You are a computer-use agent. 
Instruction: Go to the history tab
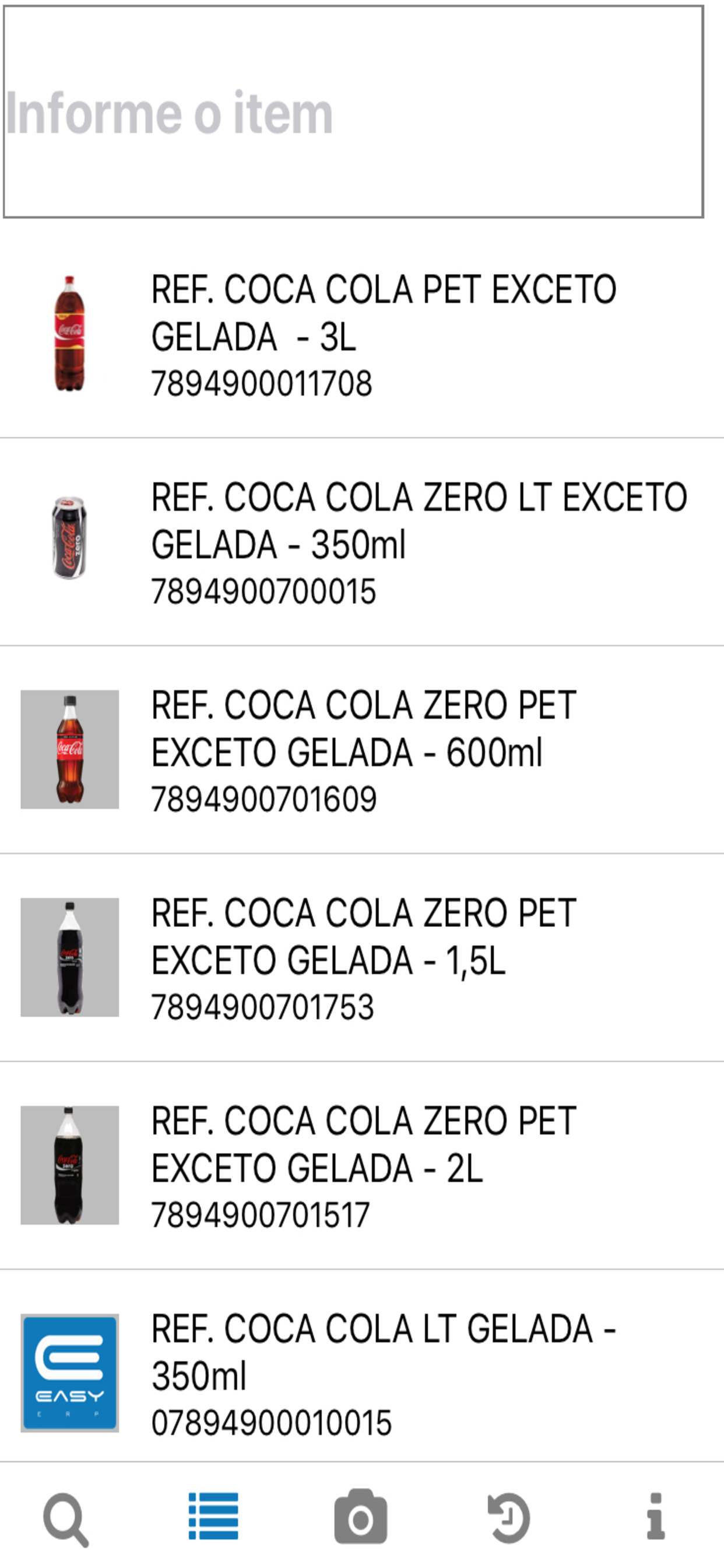(x=509, y=1517)
